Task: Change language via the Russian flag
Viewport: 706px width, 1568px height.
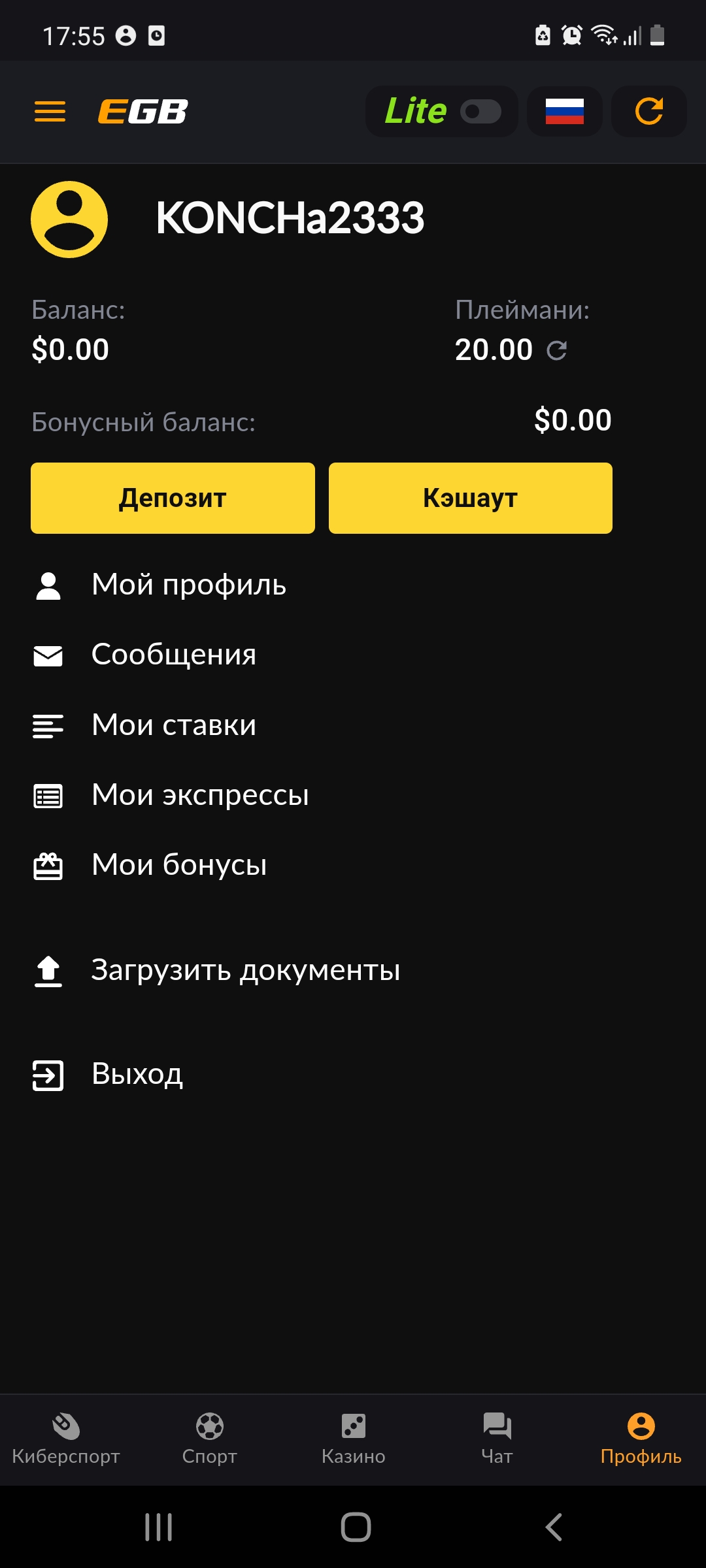Action: pos(564,112)
